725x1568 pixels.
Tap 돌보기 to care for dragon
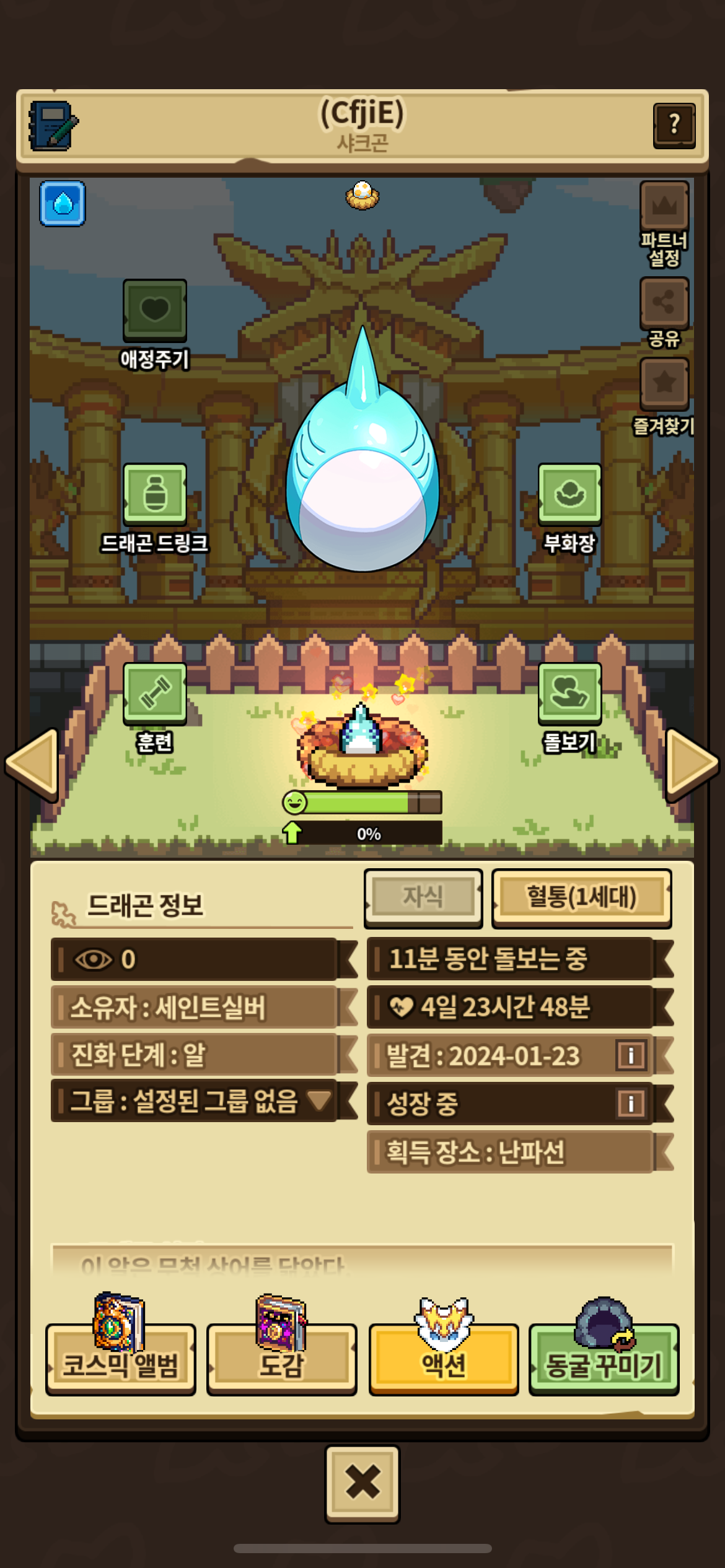(569, 693)
